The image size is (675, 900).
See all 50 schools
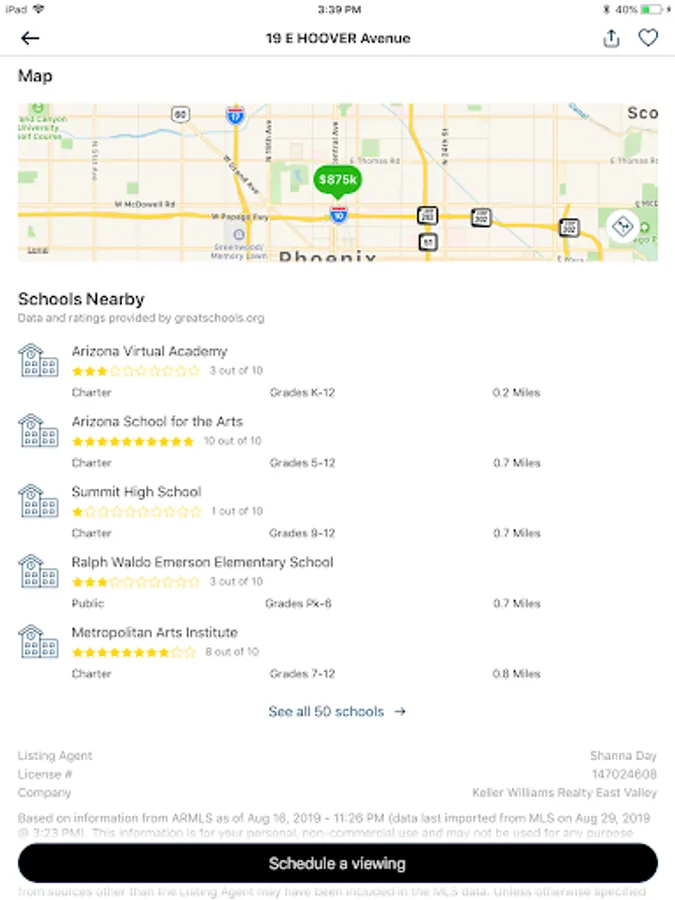(x=337, y=712)
